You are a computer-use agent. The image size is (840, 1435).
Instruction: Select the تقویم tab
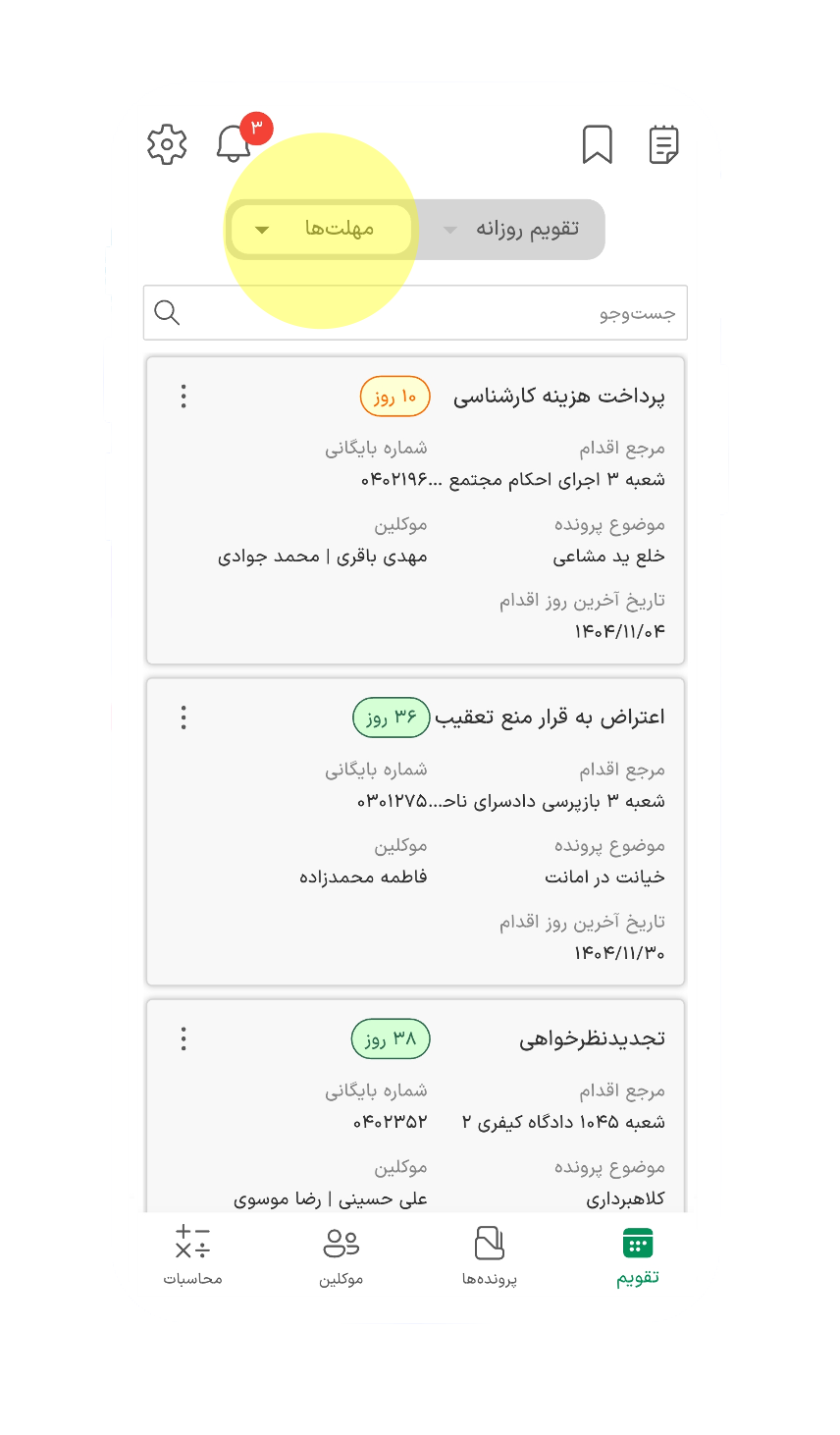[637, 1255]
